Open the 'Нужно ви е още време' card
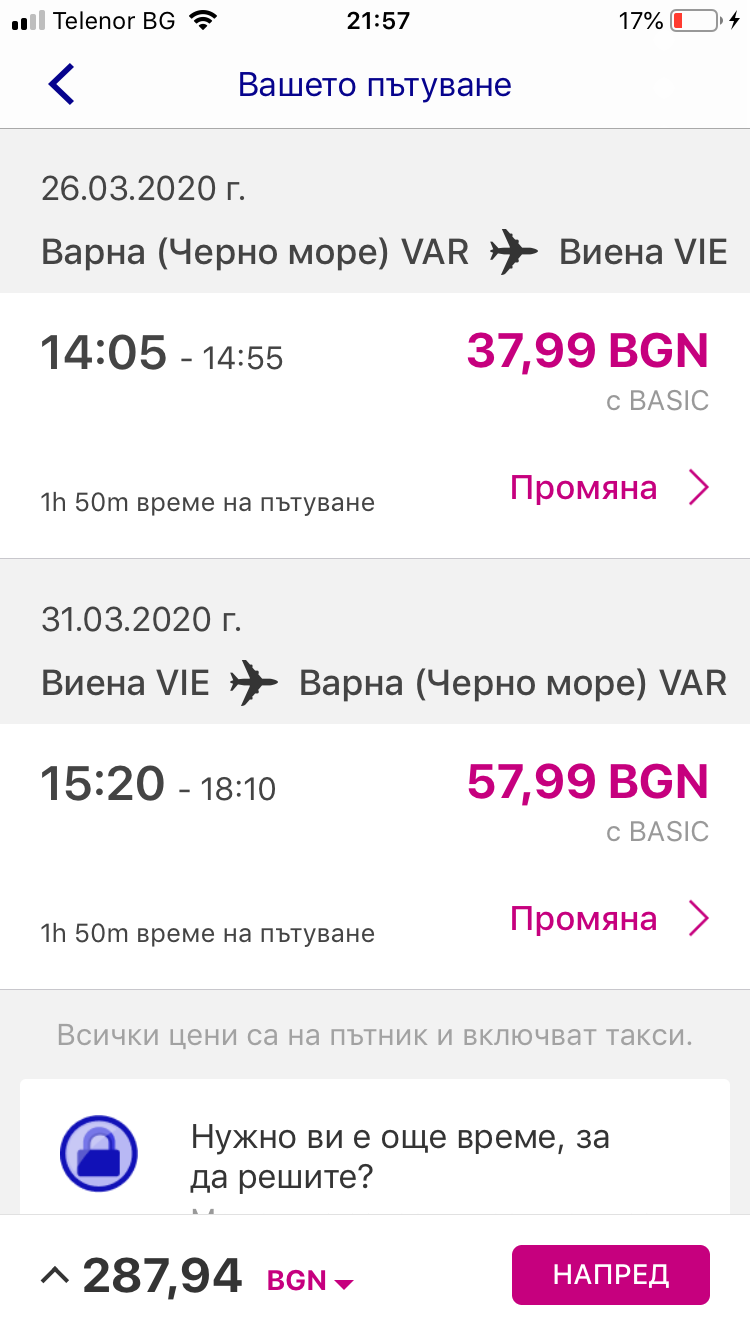Viewport: 750px width, 1334px height. (375, 1150)
